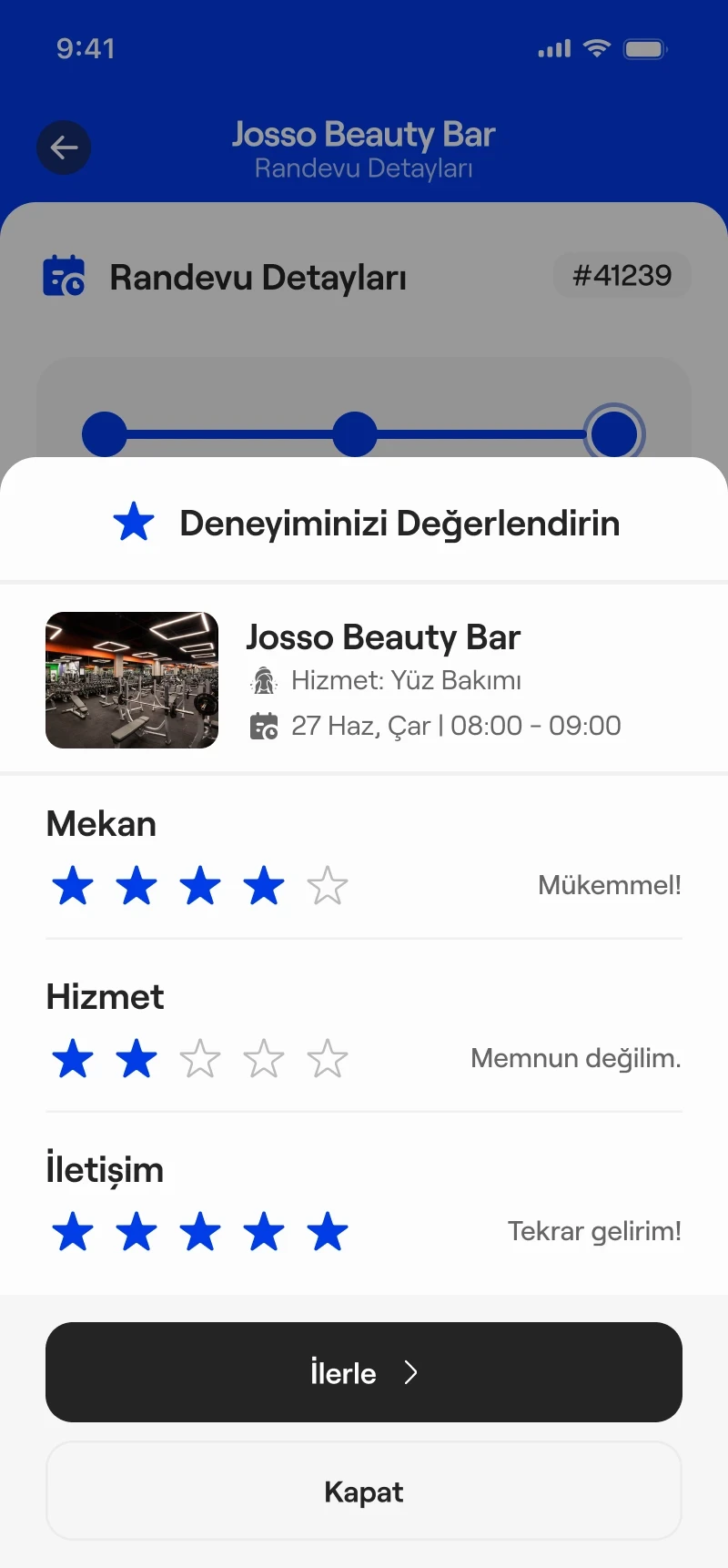Viewport: 728px width, 1568px height.
Task: Give Mekan three stars
Action: tap(200, 885)
